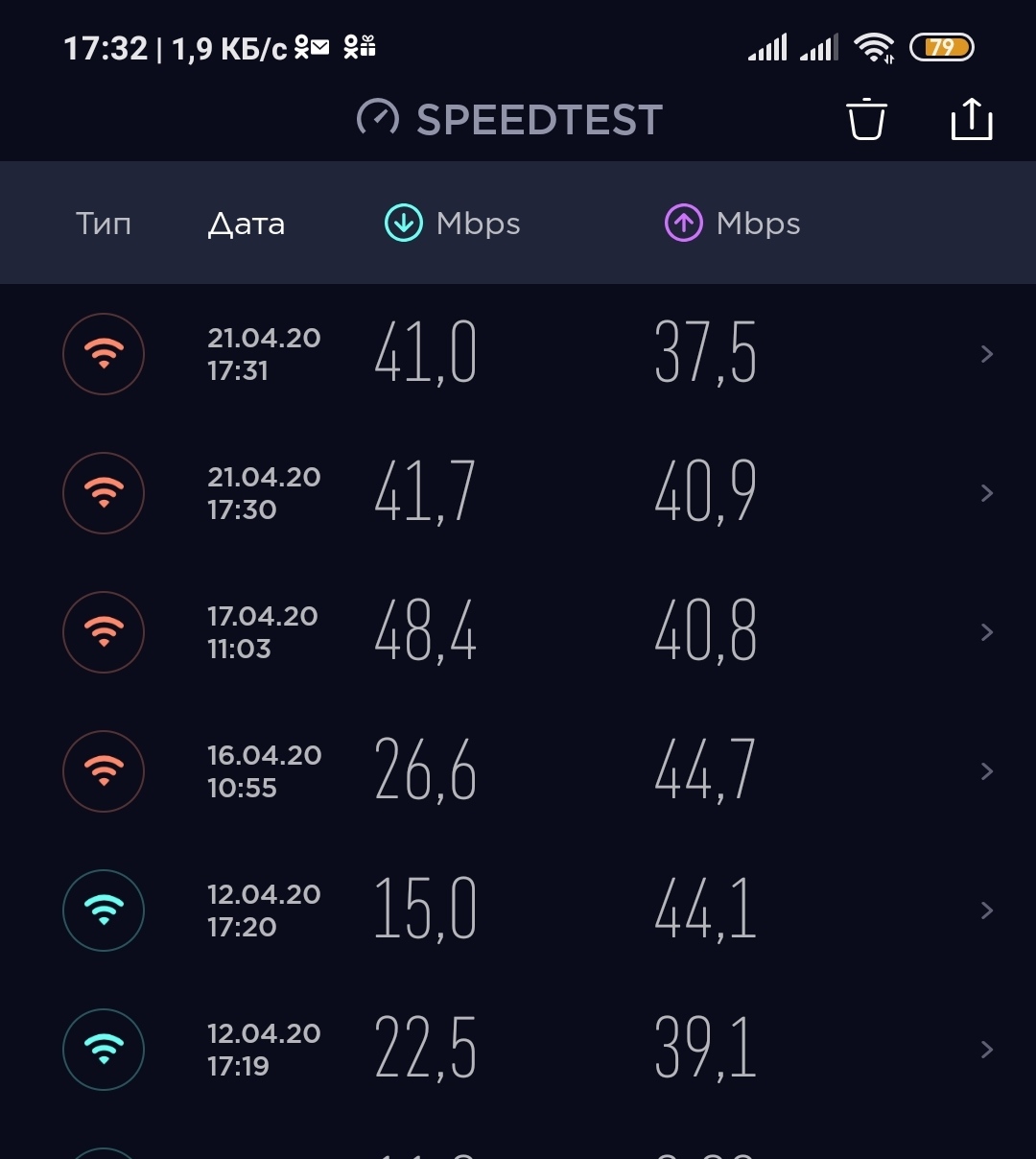Sort results by Дата column
This screenshot has height=1159, width=1036.
click(x=247, y=224)
